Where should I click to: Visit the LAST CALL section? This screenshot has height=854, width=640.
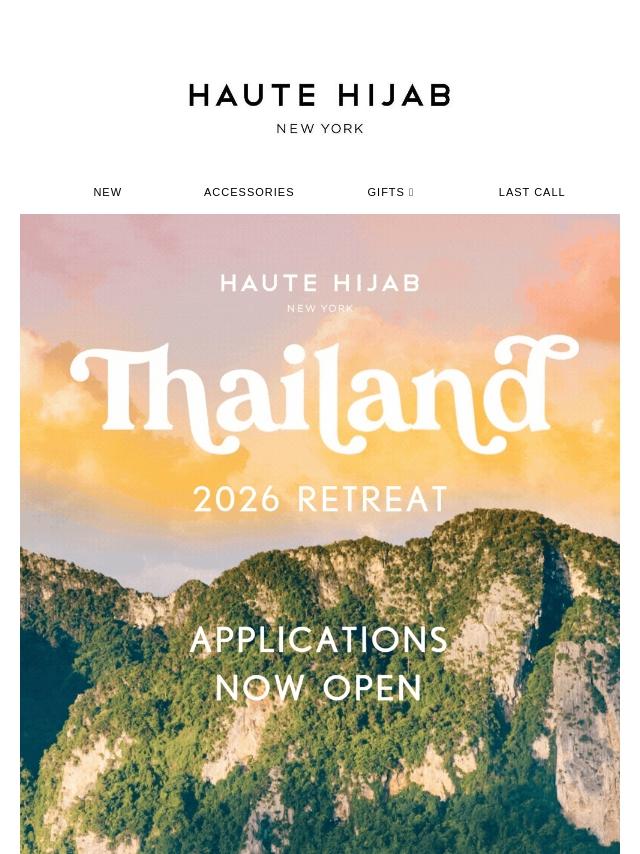[531, 192]
